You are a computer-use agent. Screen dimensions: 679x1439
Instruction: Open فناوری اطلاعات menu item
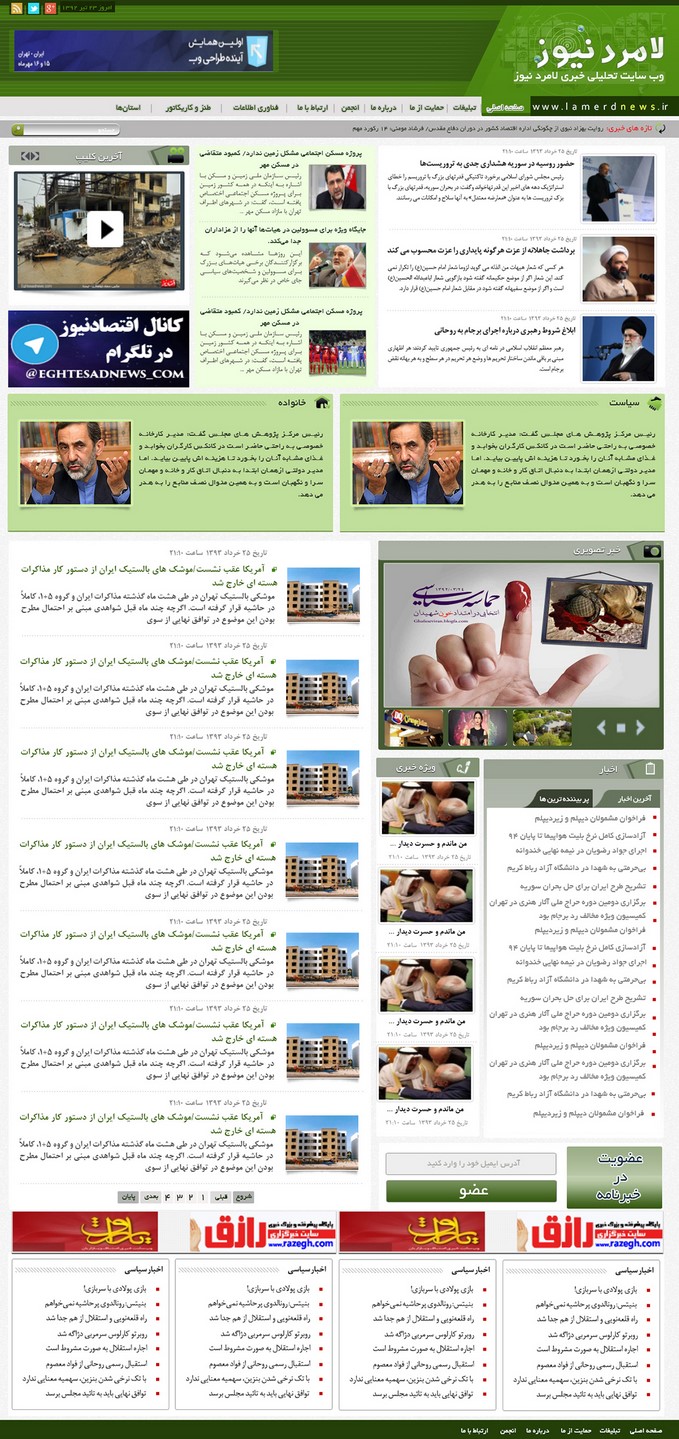(260, 107)
